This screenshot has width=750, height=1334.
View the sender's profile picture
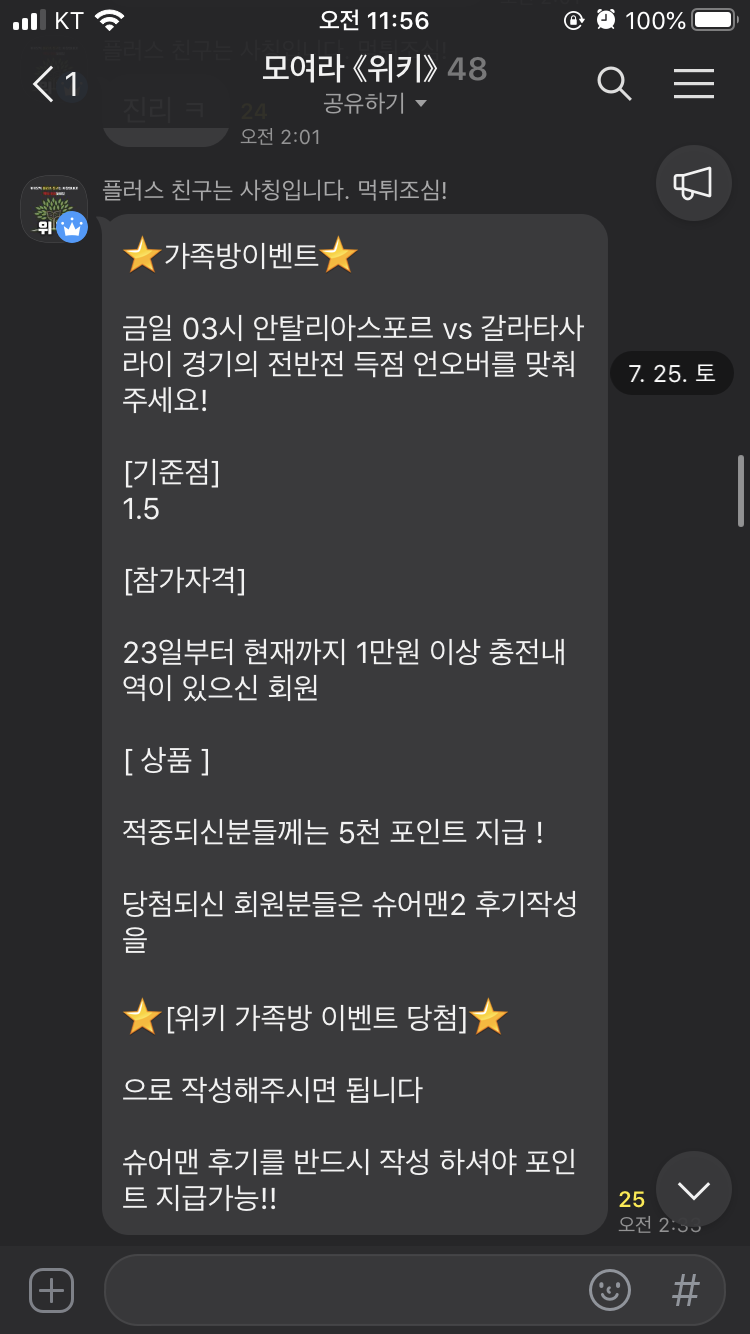pyautogui.click(x=53, y=209)
